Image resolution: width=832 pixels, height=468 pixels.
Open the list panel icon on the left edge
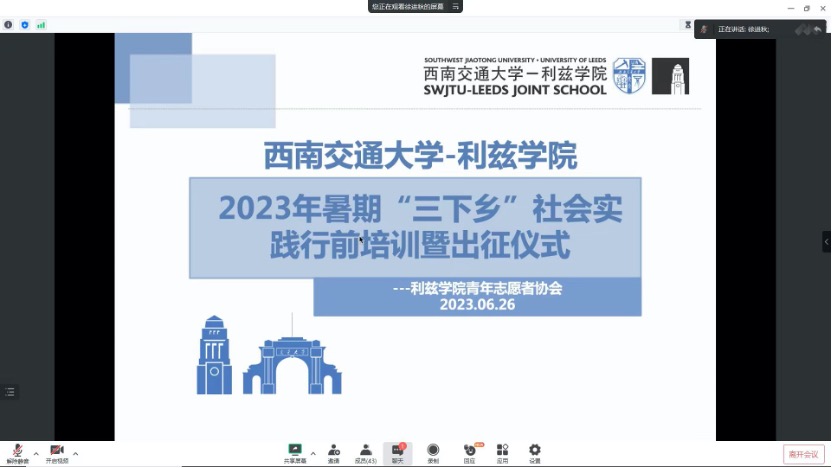point(10,392)
